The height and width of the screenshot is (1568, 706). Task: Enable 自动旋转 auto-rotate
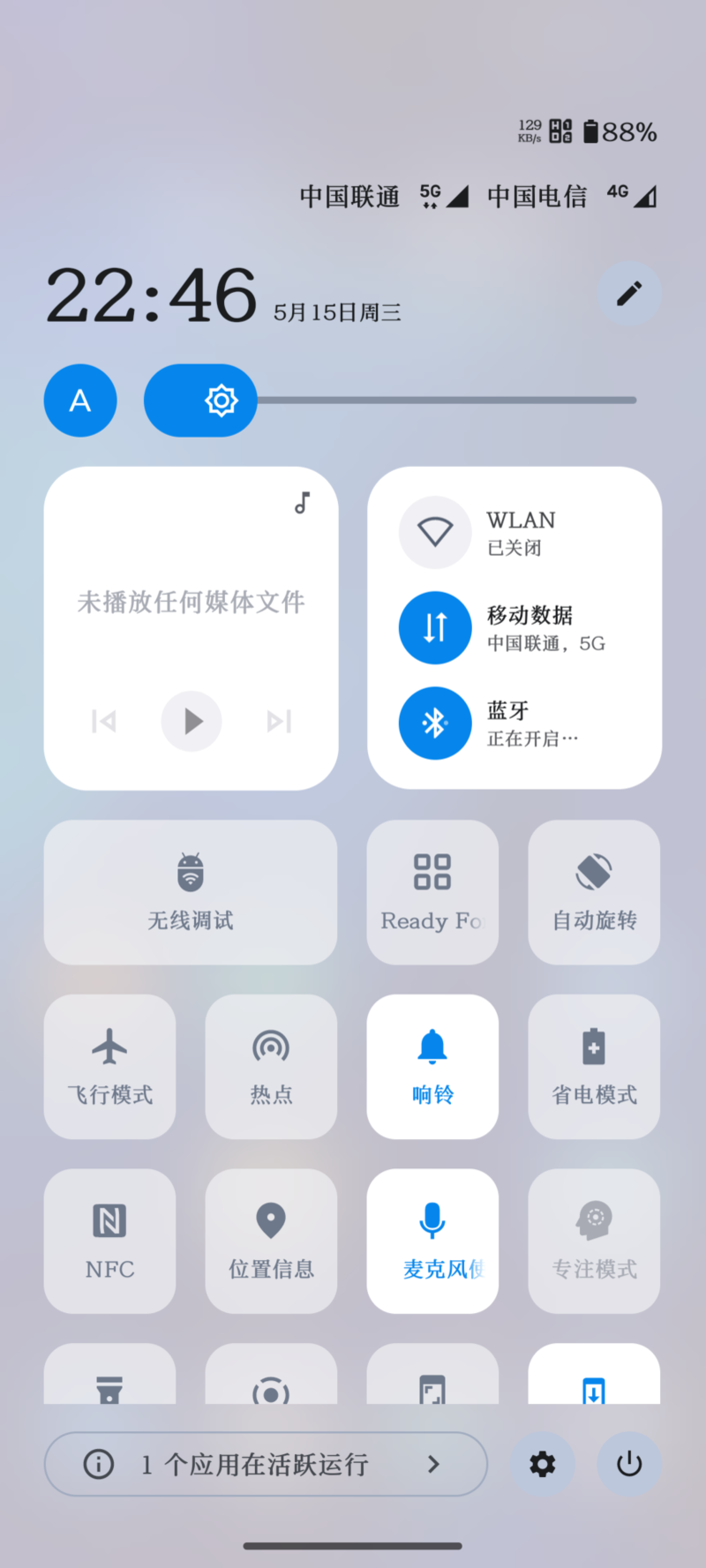[594, 892]
